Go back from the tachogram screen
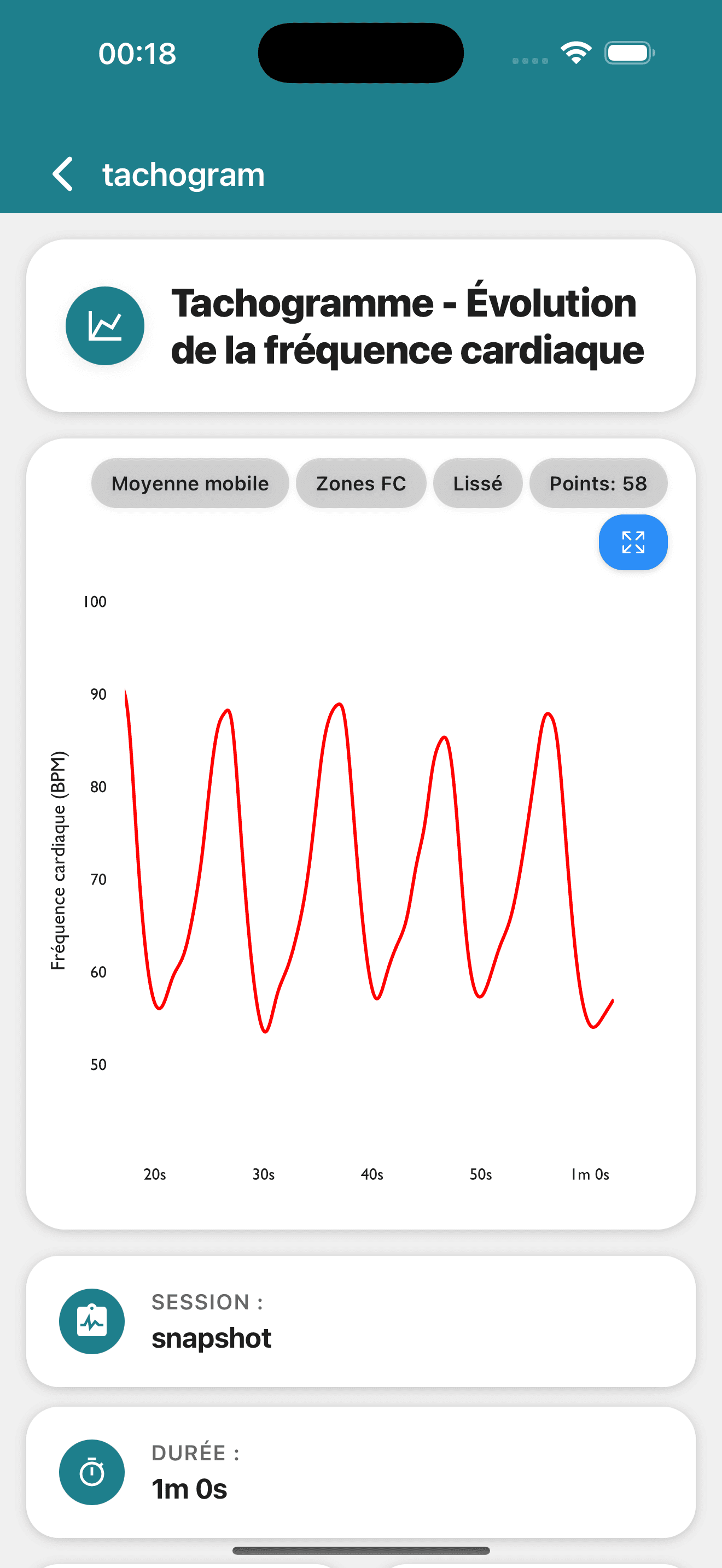 click(63, 174)
